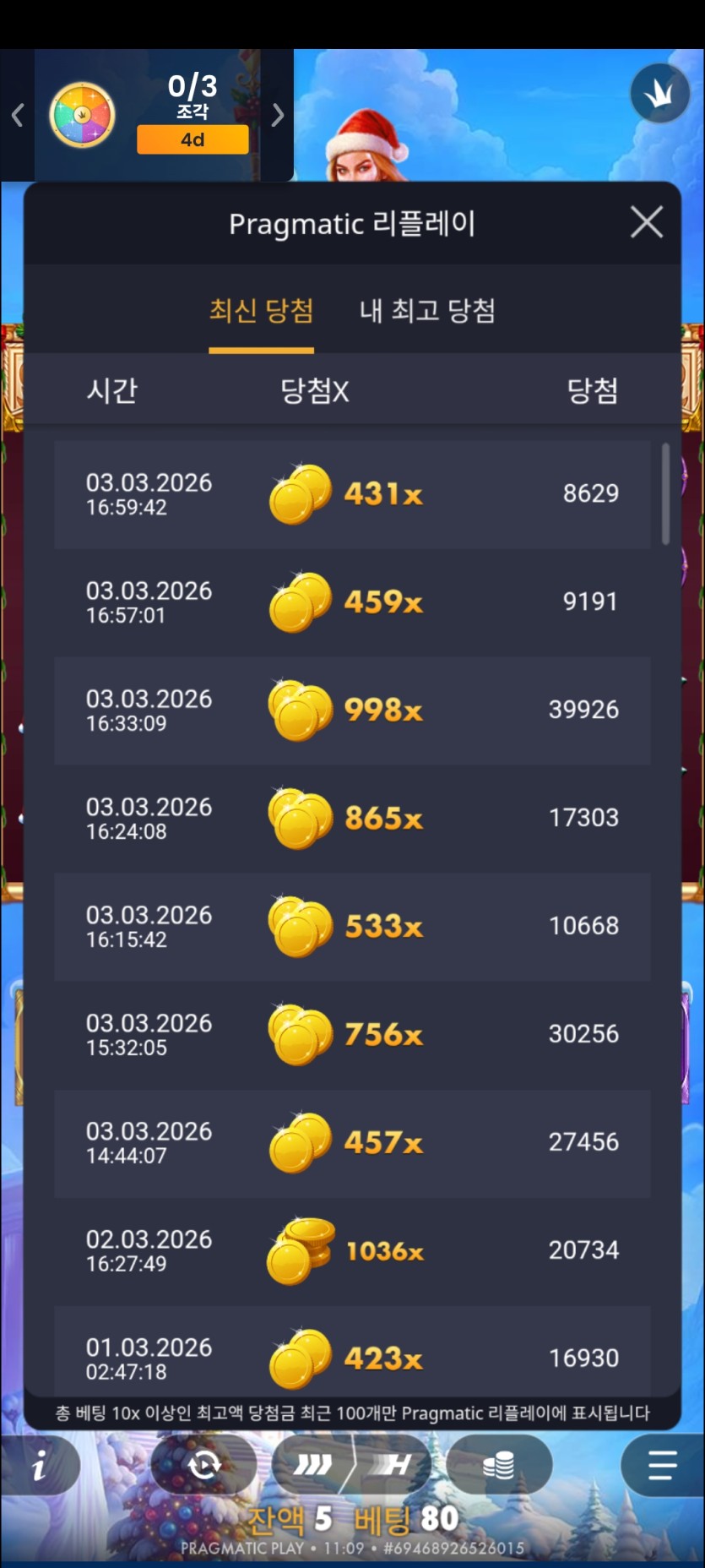The height and width of the screenshot is (1568, 705).
Task: Watch the 756x replay from 15:32:05
Action: pyautogui.click(x=352, y=1035)
